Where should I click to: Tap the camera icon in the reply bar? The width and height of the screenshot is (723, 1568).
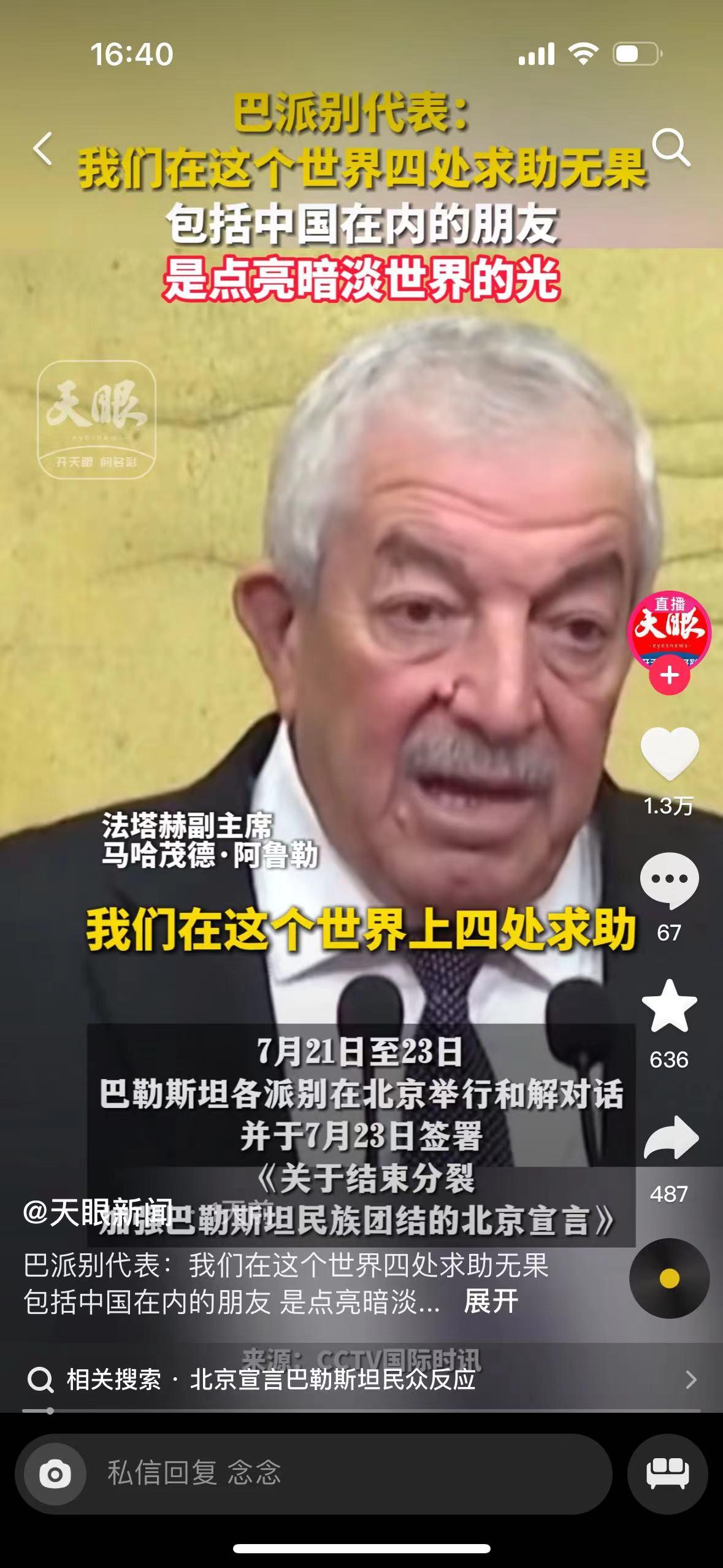pyautogui.click(x=55, y=1474)
